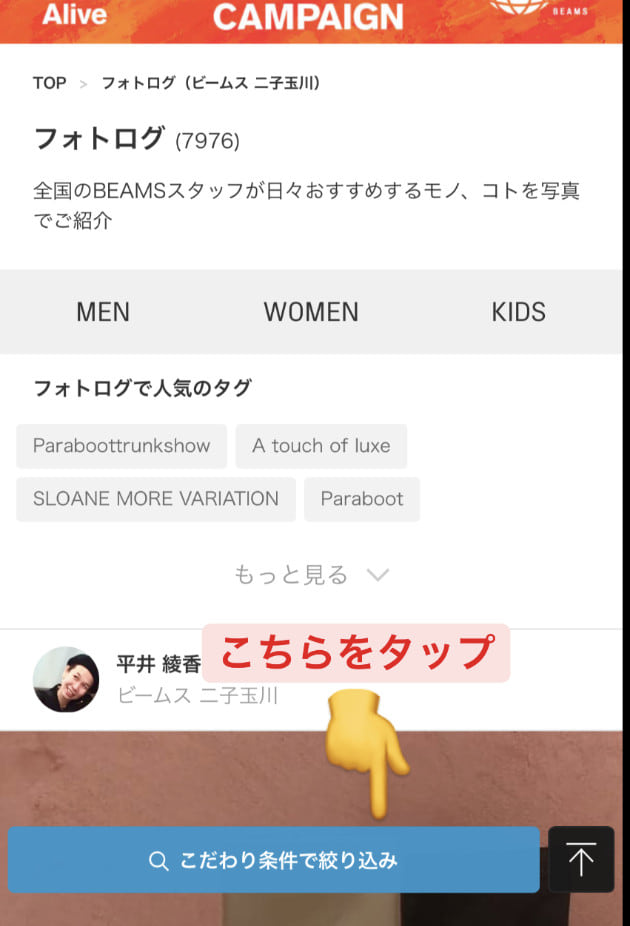Select the Paraboot tag chip
Screen dimensions: 630x926
pyautogui.click(x=362, y=499)
